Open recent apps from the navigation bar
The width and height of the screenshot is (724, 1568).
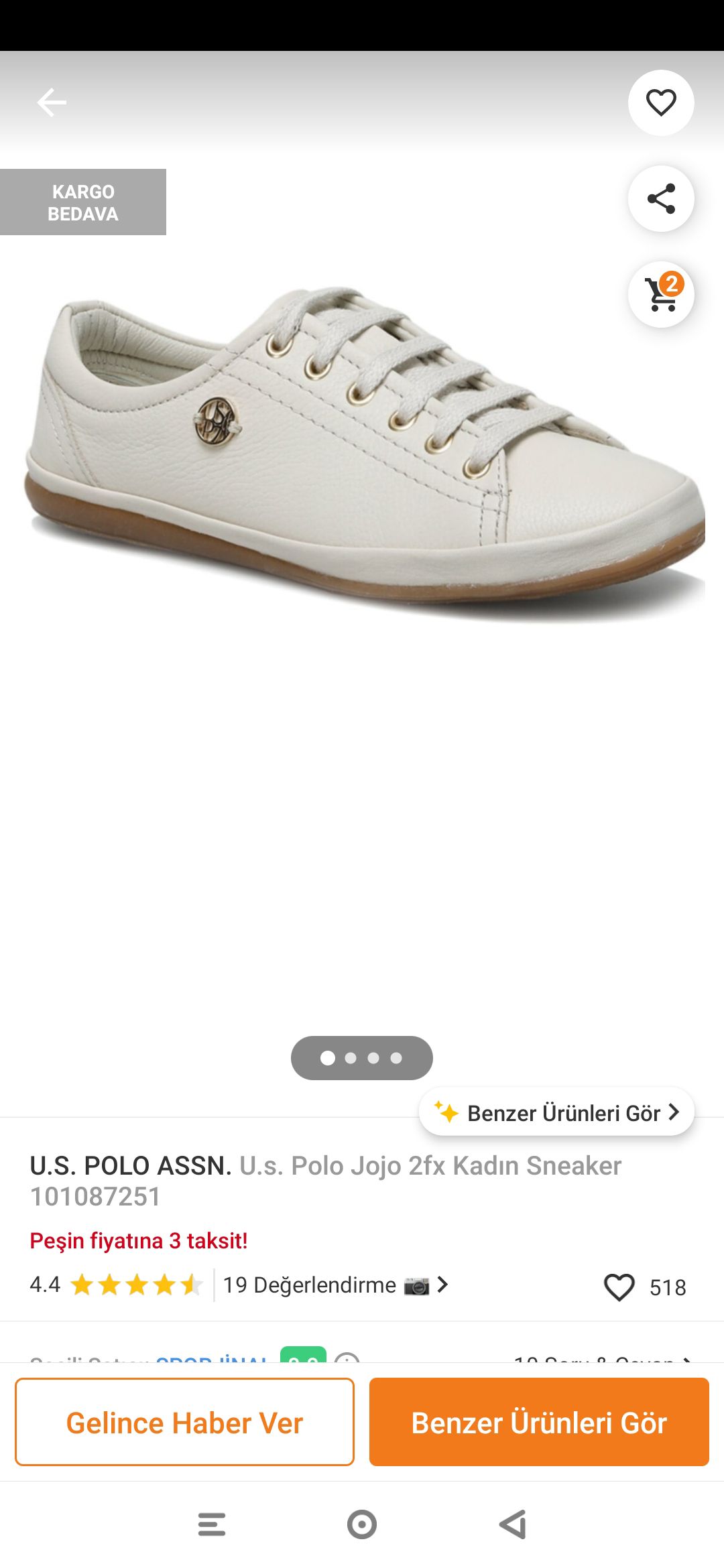click(x=212, y=1524)
